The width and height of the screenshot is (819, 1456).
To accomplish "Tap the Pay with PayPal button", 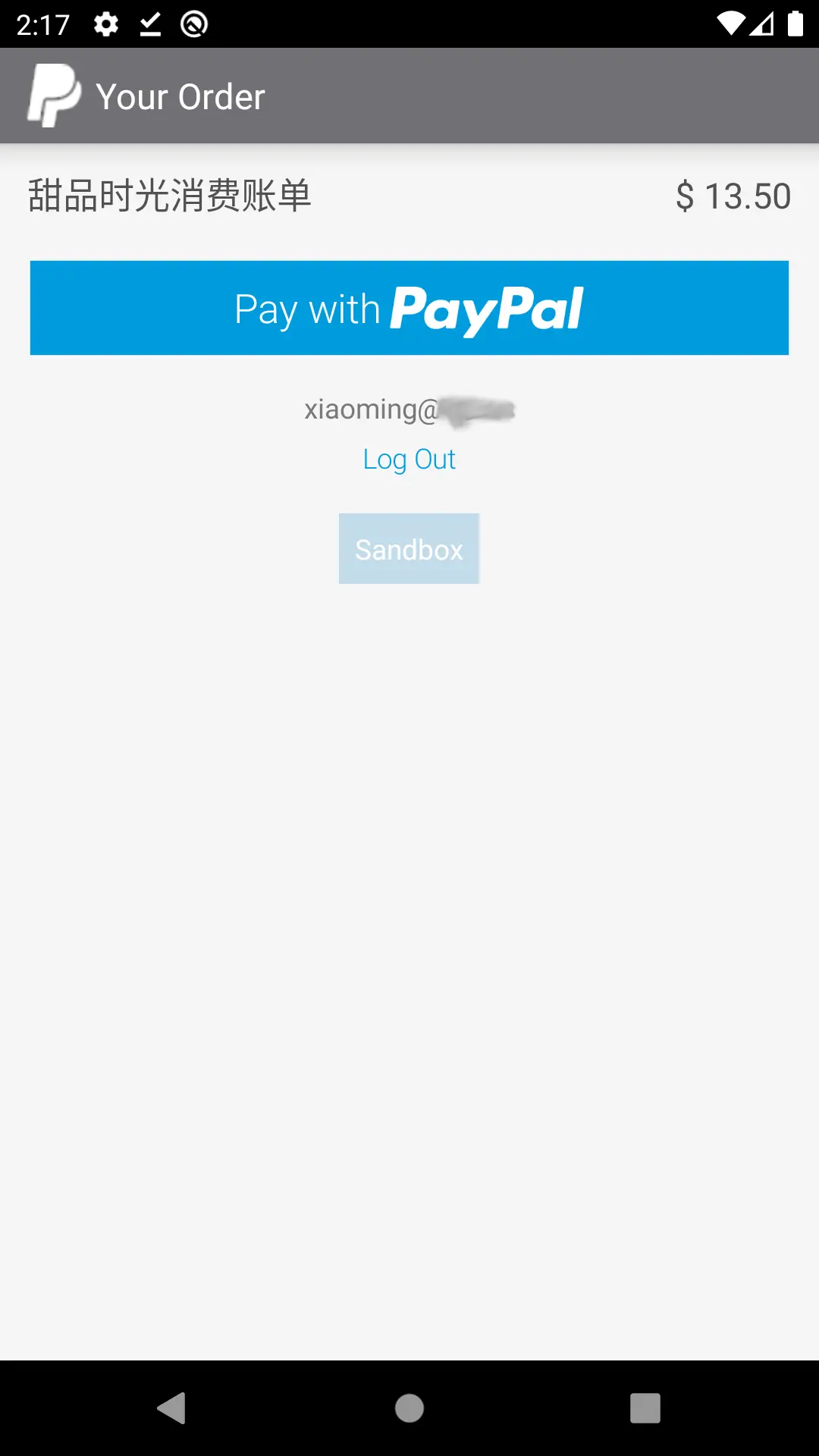I will pos(409,308).
